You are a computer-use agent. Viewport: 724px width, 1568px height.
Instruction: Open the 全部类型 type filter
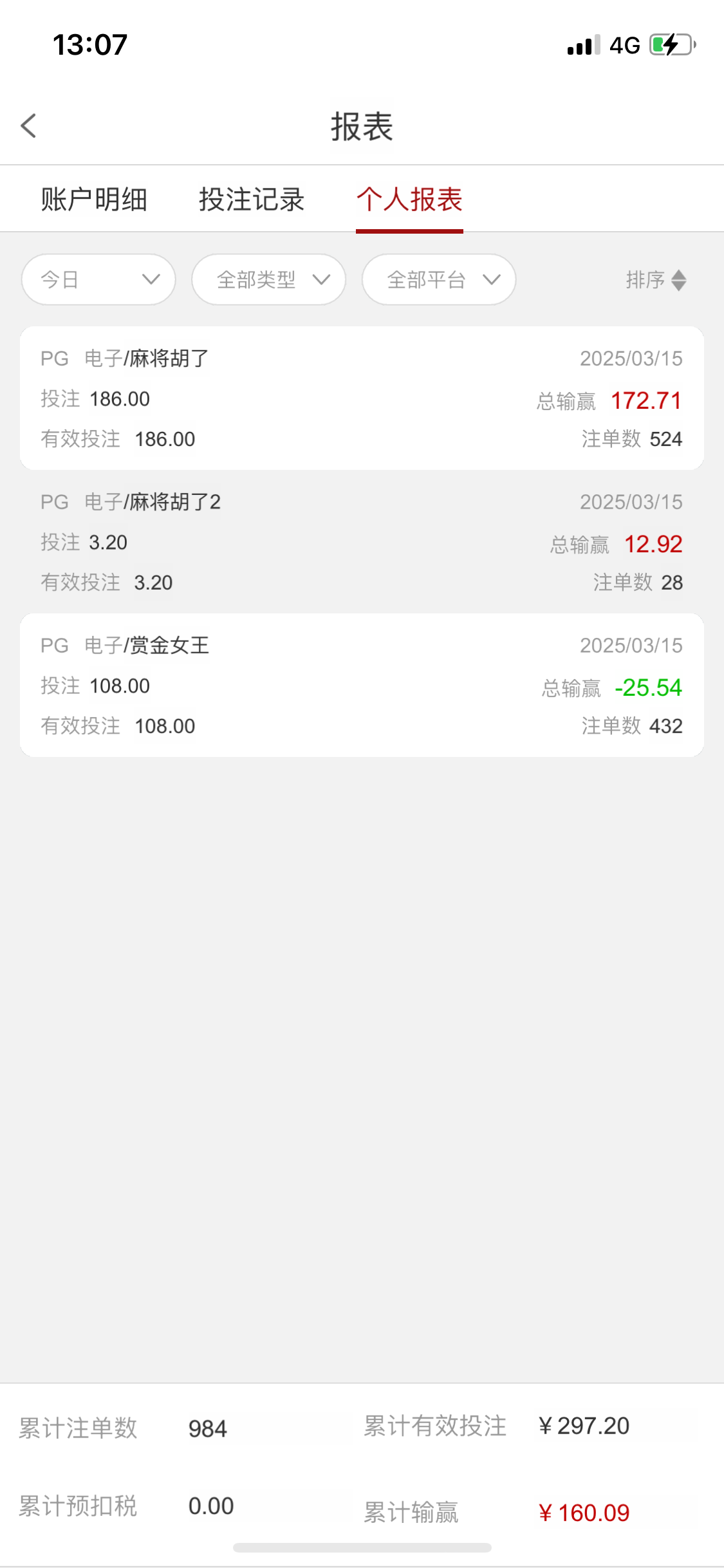pyautogui.click(x=268, y=279)
